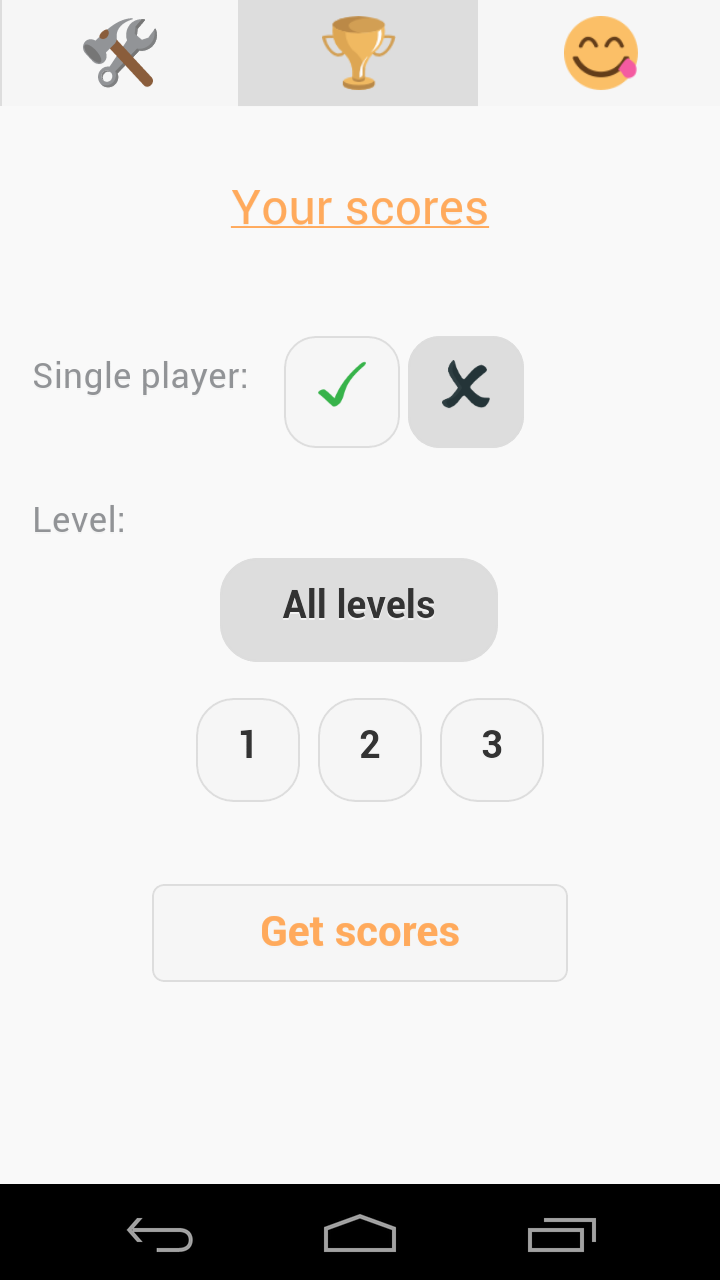Go back with the system back button
This screenshot has height=1280, width=720.
coord(160,1234)
